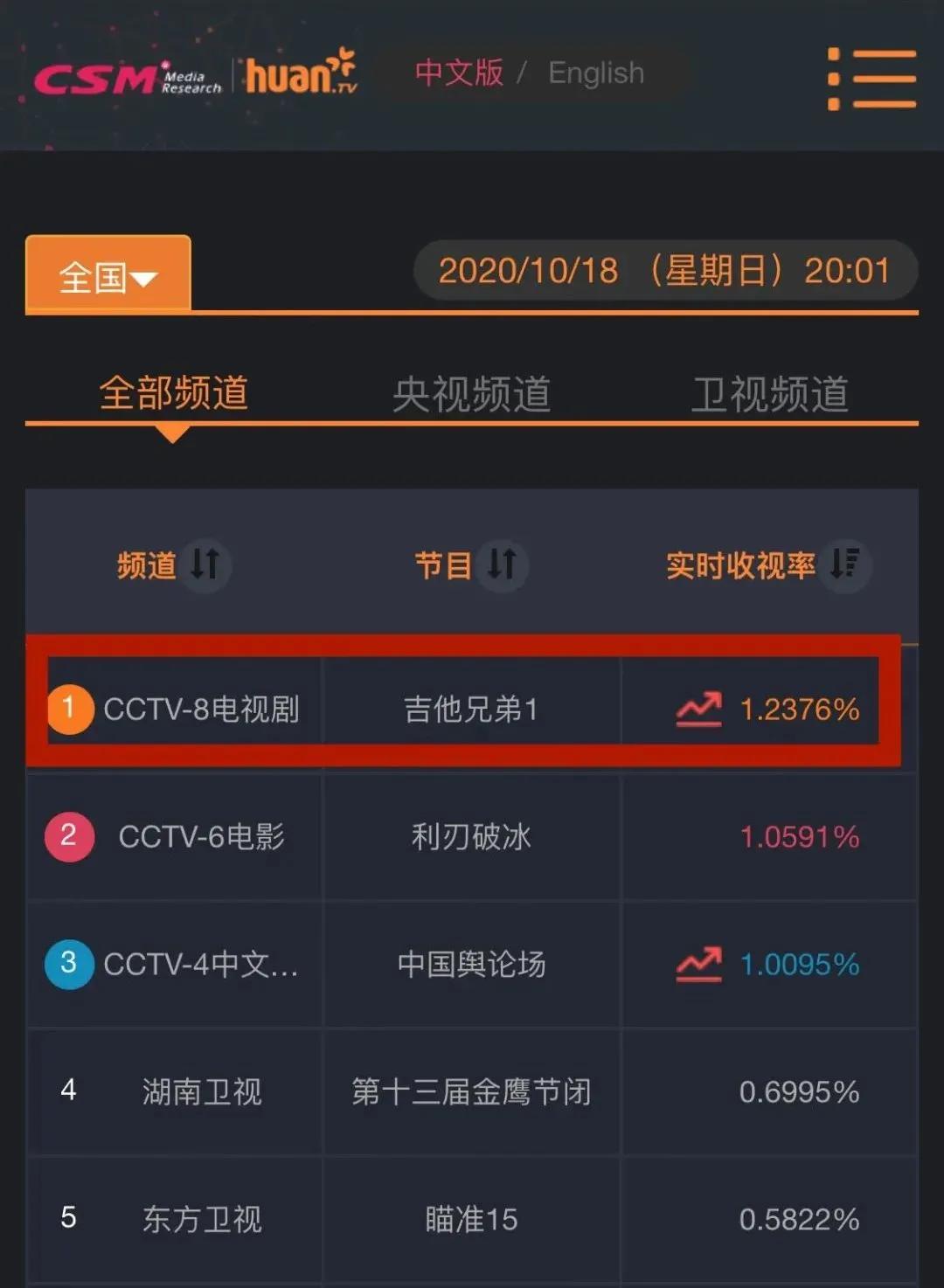Toggle the 频道 column sort order
Viewport: 944px width, 1288px height.
coord(205,566)
